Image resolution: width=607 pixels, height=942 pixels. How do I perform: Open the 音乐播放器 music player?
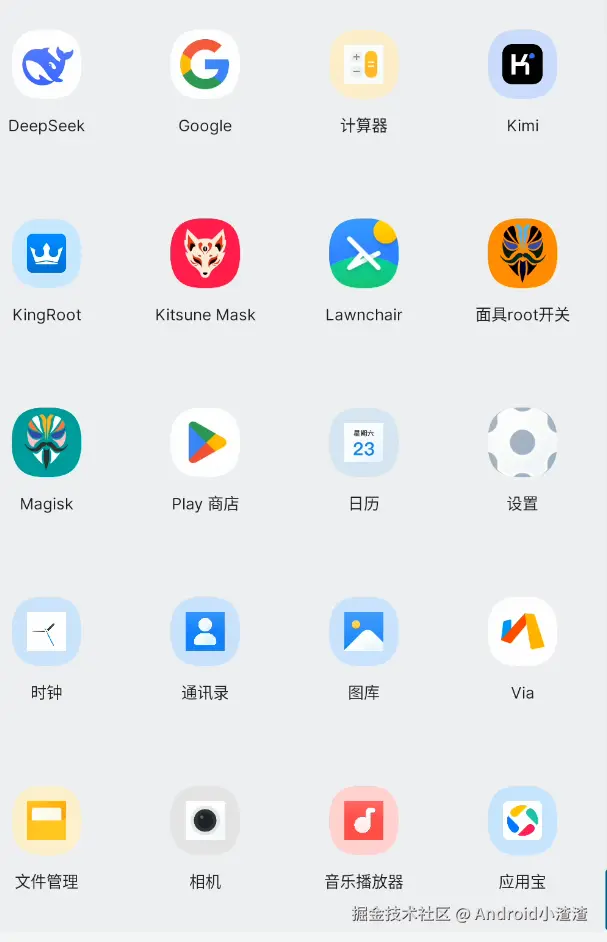point(364,821)
